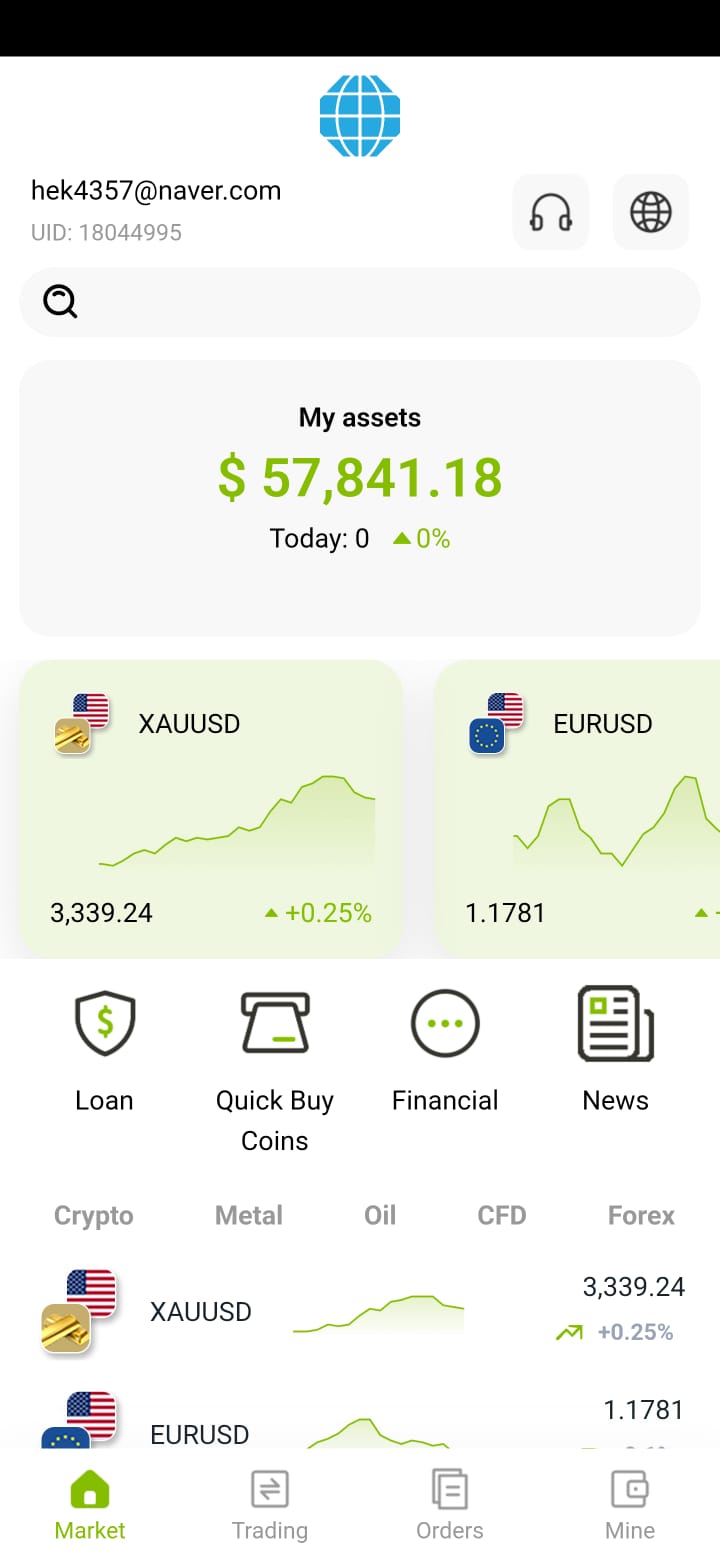Open the XAUUSD row in the list
Image resolution: width=720 pixels, height=1560 pixels.
(x=360, y=1311)
